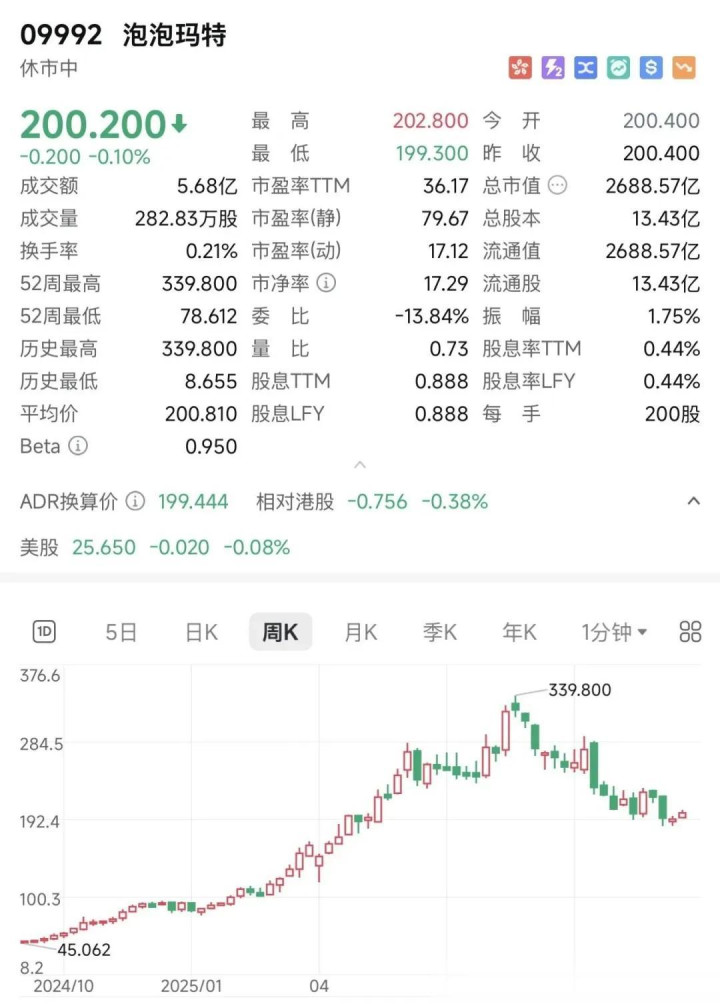Show info about ADR换算价
The height and width of the screenshot is (1004, 720).
point(136,501)
